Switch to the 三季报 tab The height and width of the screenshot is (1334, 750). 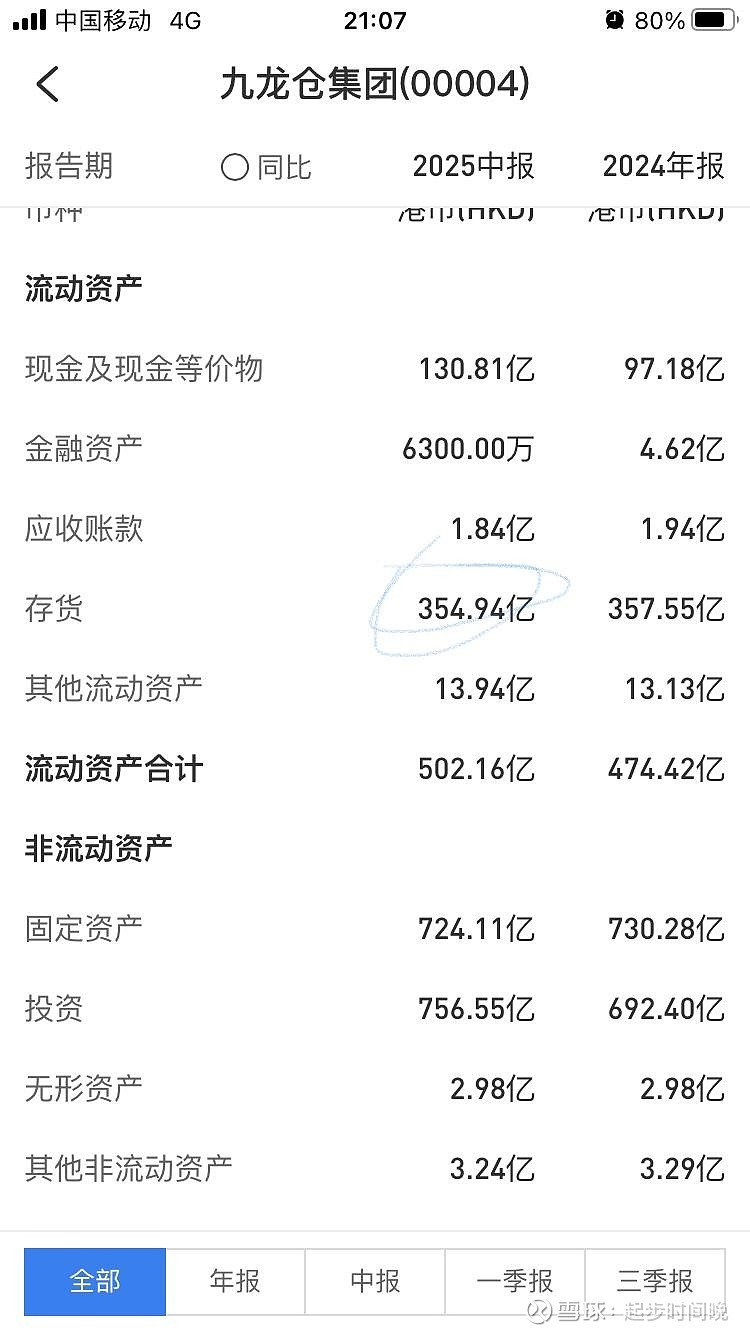[x=654, y=1281]
